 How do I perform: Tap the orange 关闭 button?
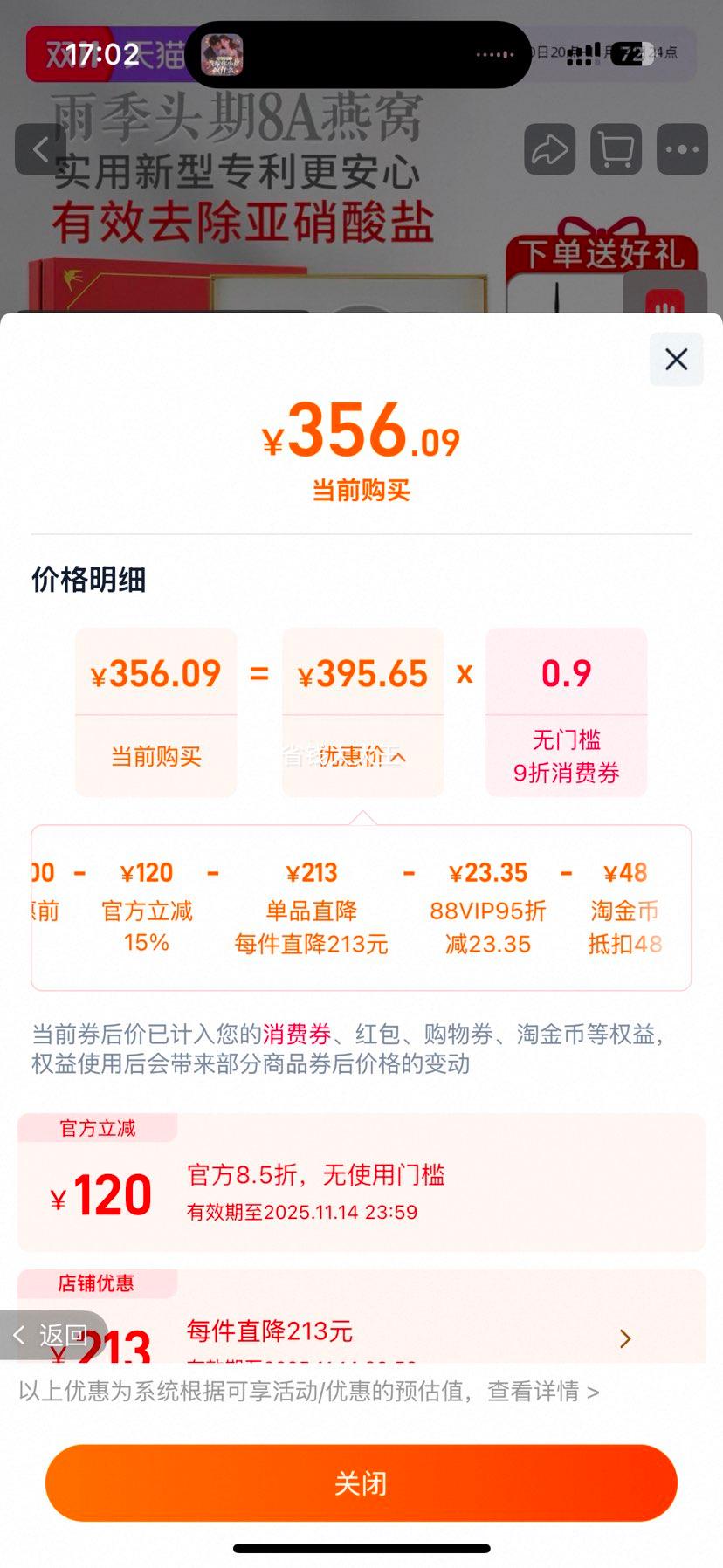(361, 1482)
